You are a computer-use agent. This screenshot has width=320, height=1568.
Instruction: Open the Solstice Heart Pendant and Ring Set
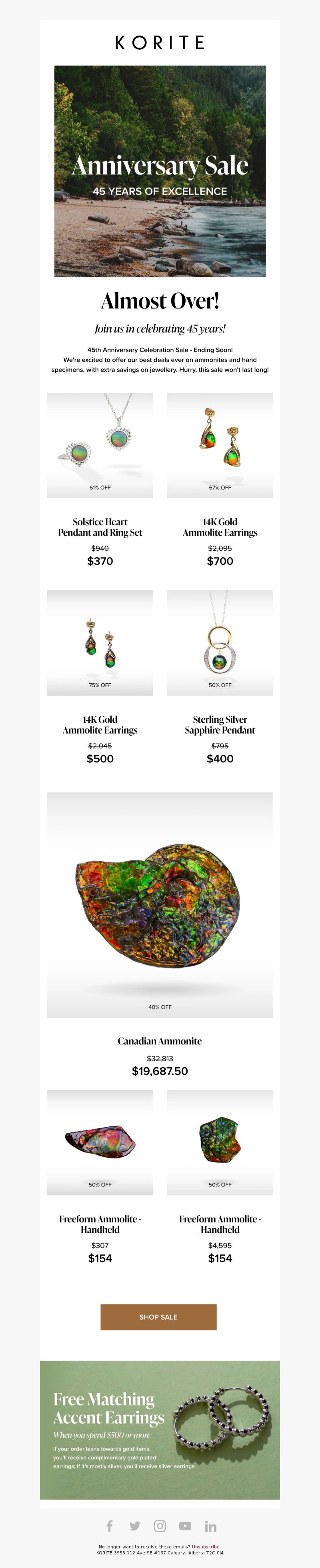100,445
